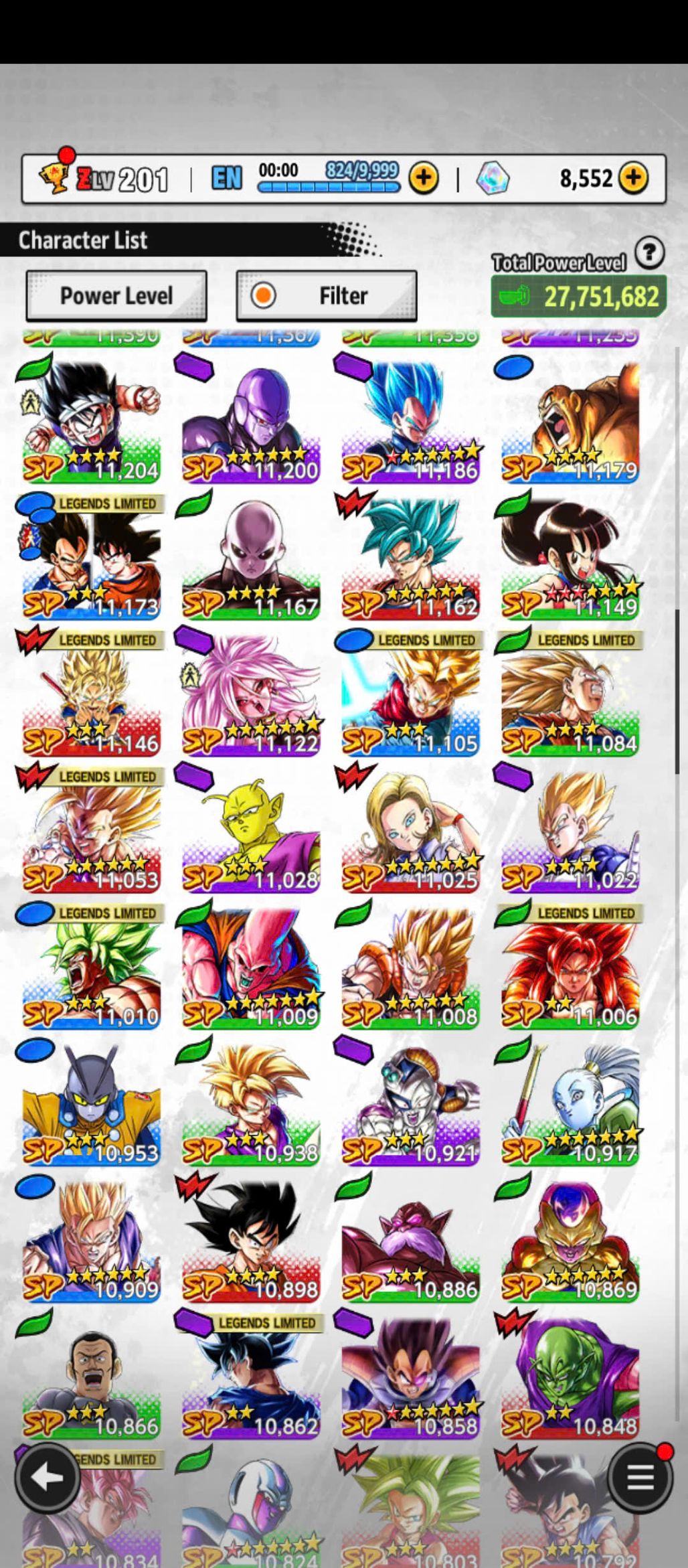Image resolution: width=688 pixels, height=1568 pixels.
Task: Go back with the arrow button
Action: click(x=46, y=1478)
